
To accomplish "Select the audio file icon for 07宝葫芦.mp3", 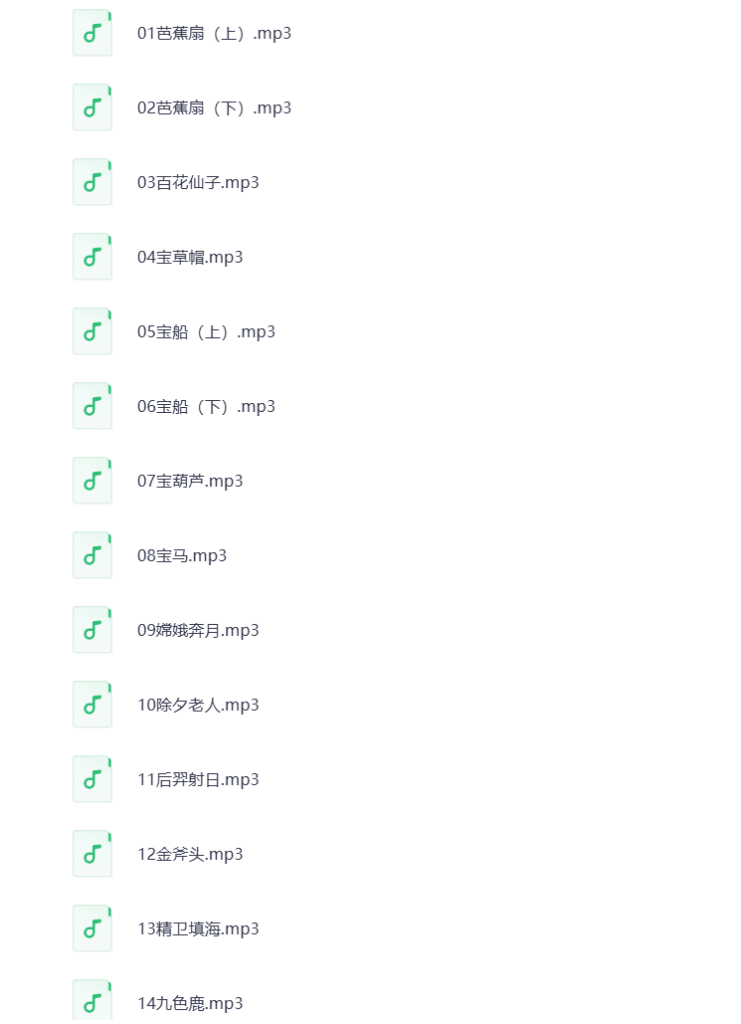I will coord(92,480).
